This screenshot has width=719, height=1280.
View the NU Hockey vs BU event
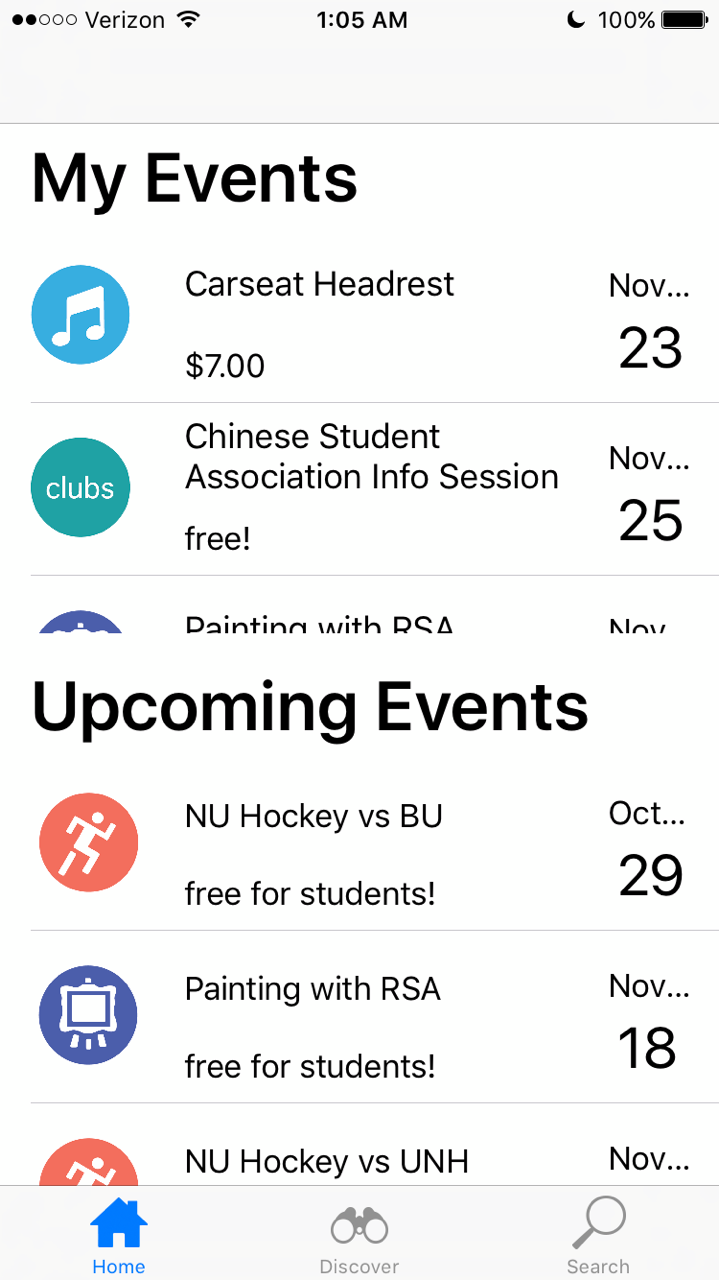(x=314, y=817)
